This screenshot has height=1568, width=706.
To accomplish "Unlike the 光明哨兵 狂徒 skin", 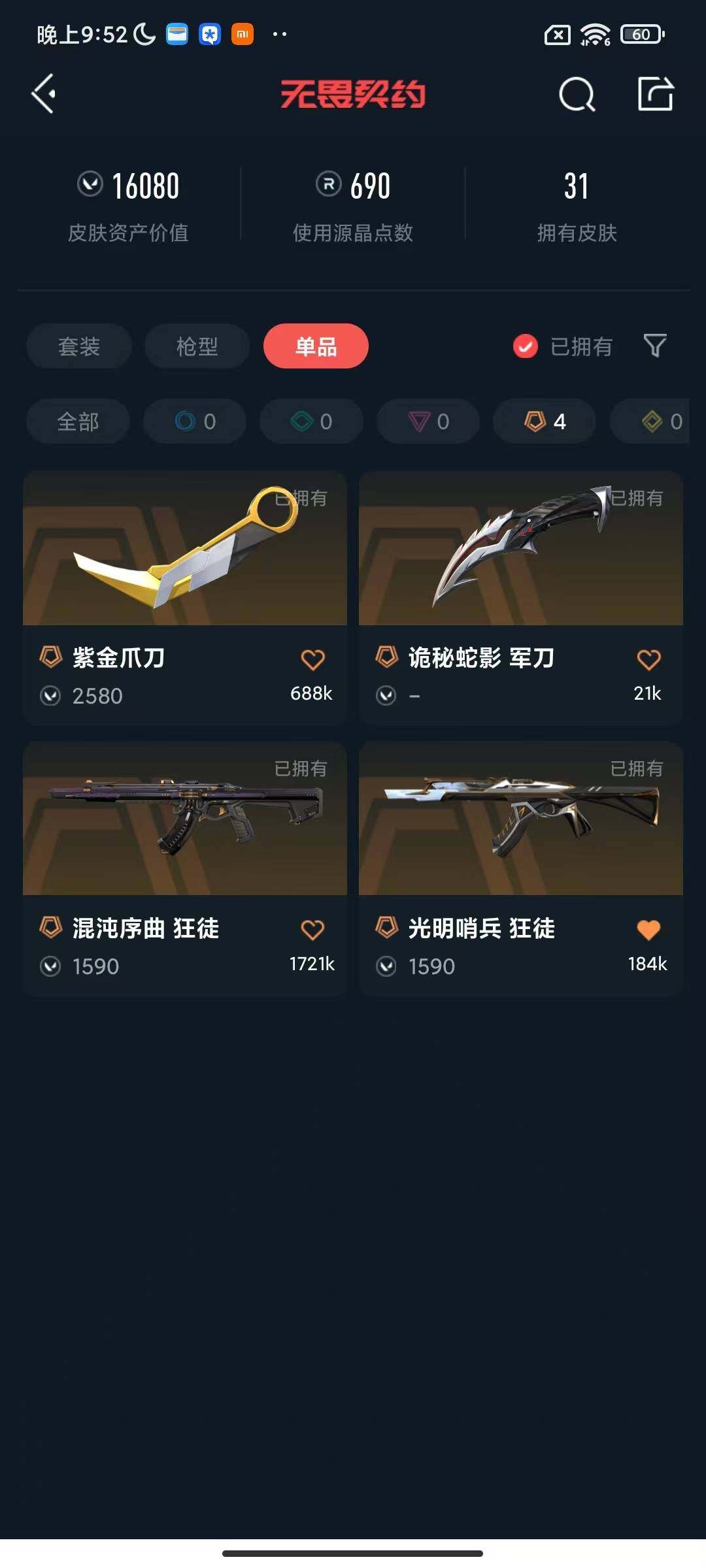I will coord(648,929).
